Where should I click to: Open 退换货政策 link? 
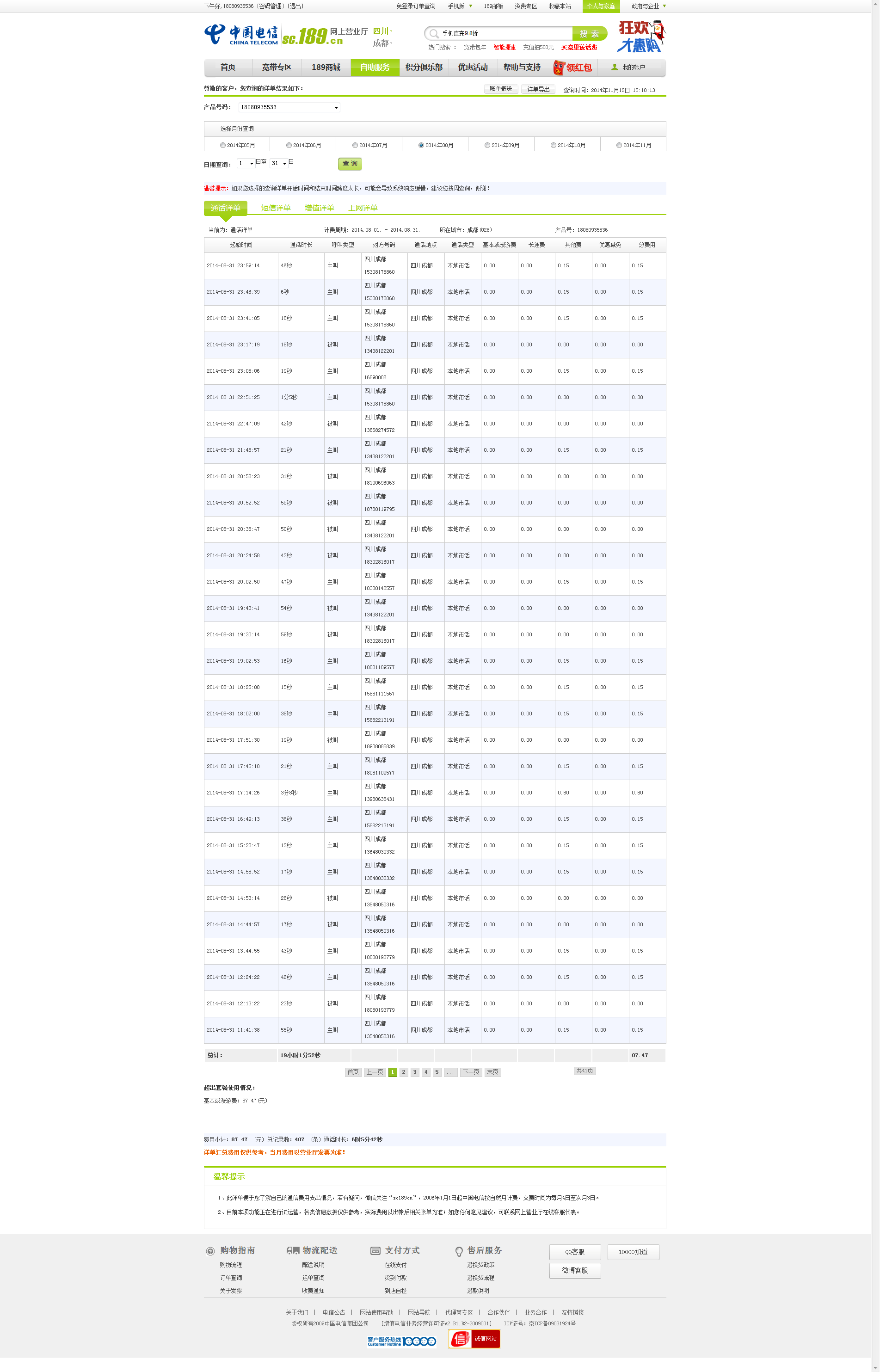click(480, 1265)
